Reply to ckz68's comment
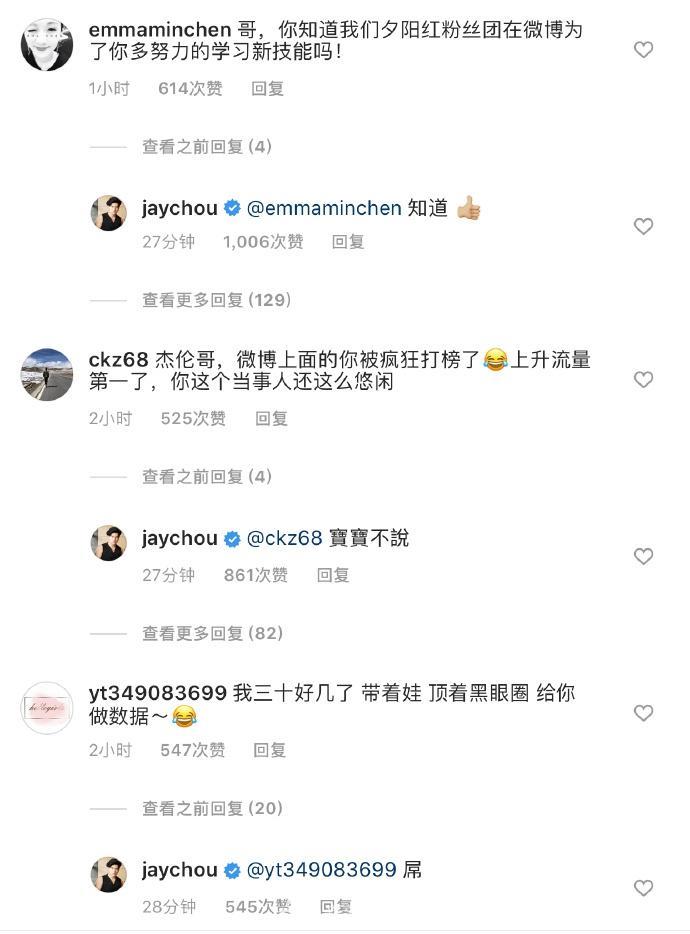The image size is (690, 934). (271, 418)
